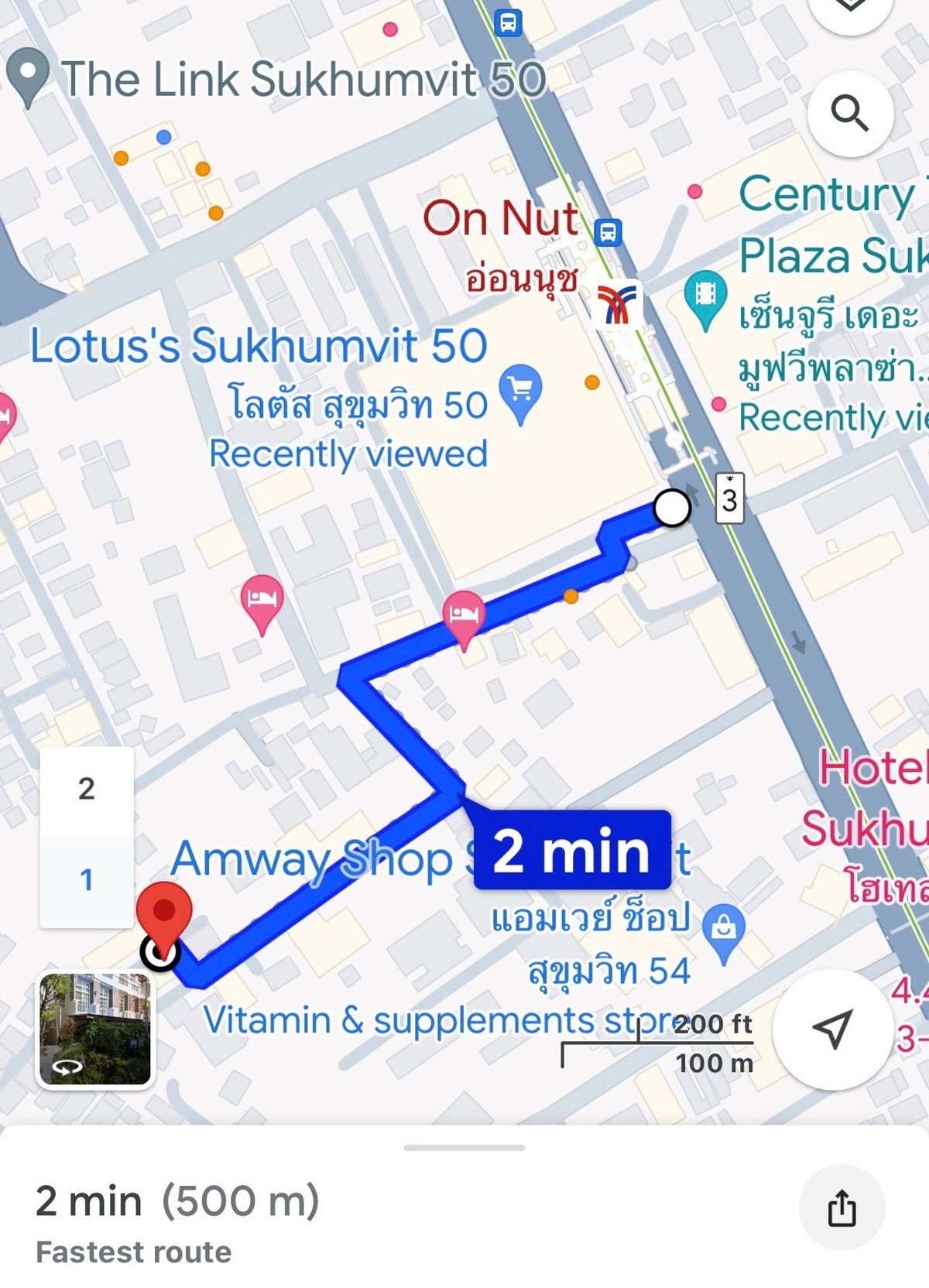Open On Nut BTS station marker
The image size is (929, 1288).
617,303
